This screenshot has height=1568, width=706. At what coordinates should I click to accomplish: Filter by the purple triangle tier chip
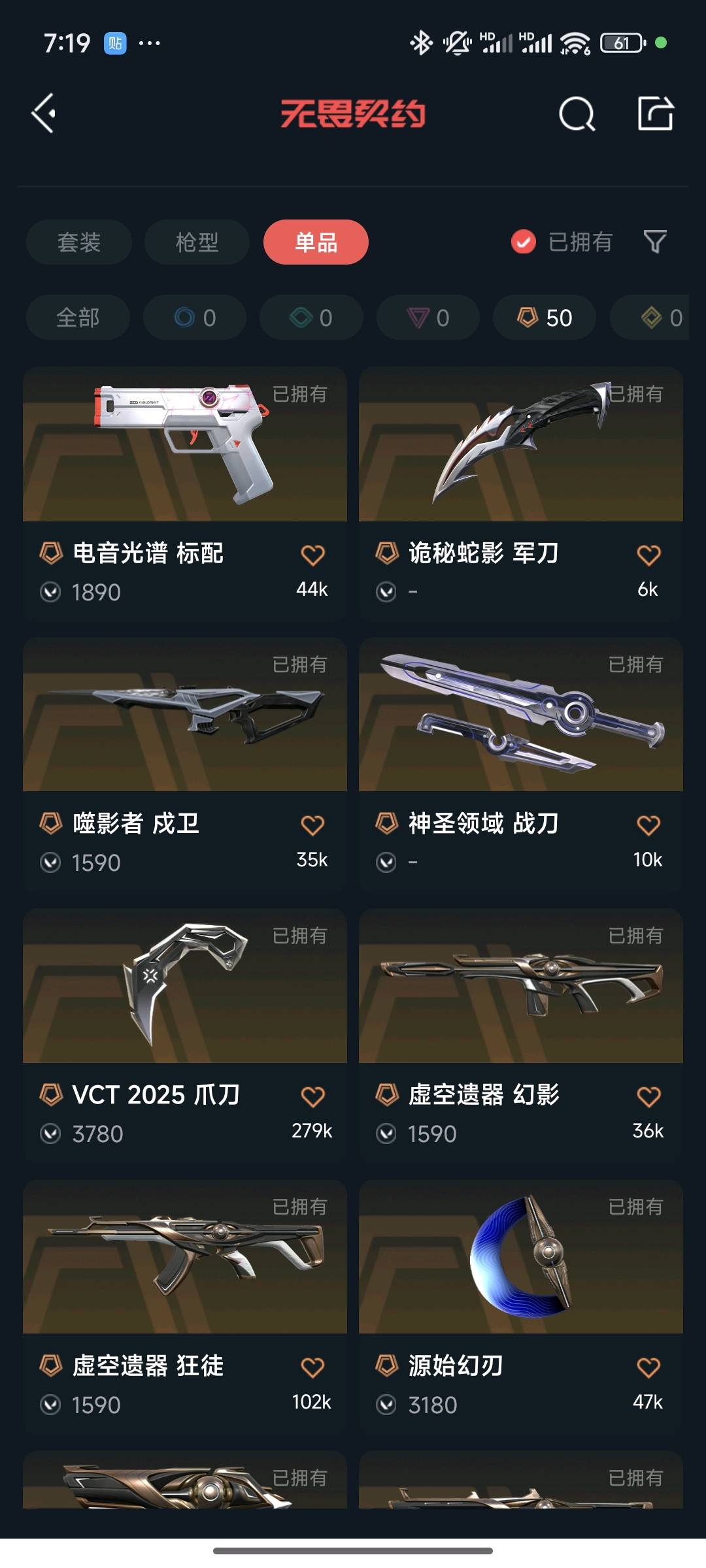[x=428, y=318]
